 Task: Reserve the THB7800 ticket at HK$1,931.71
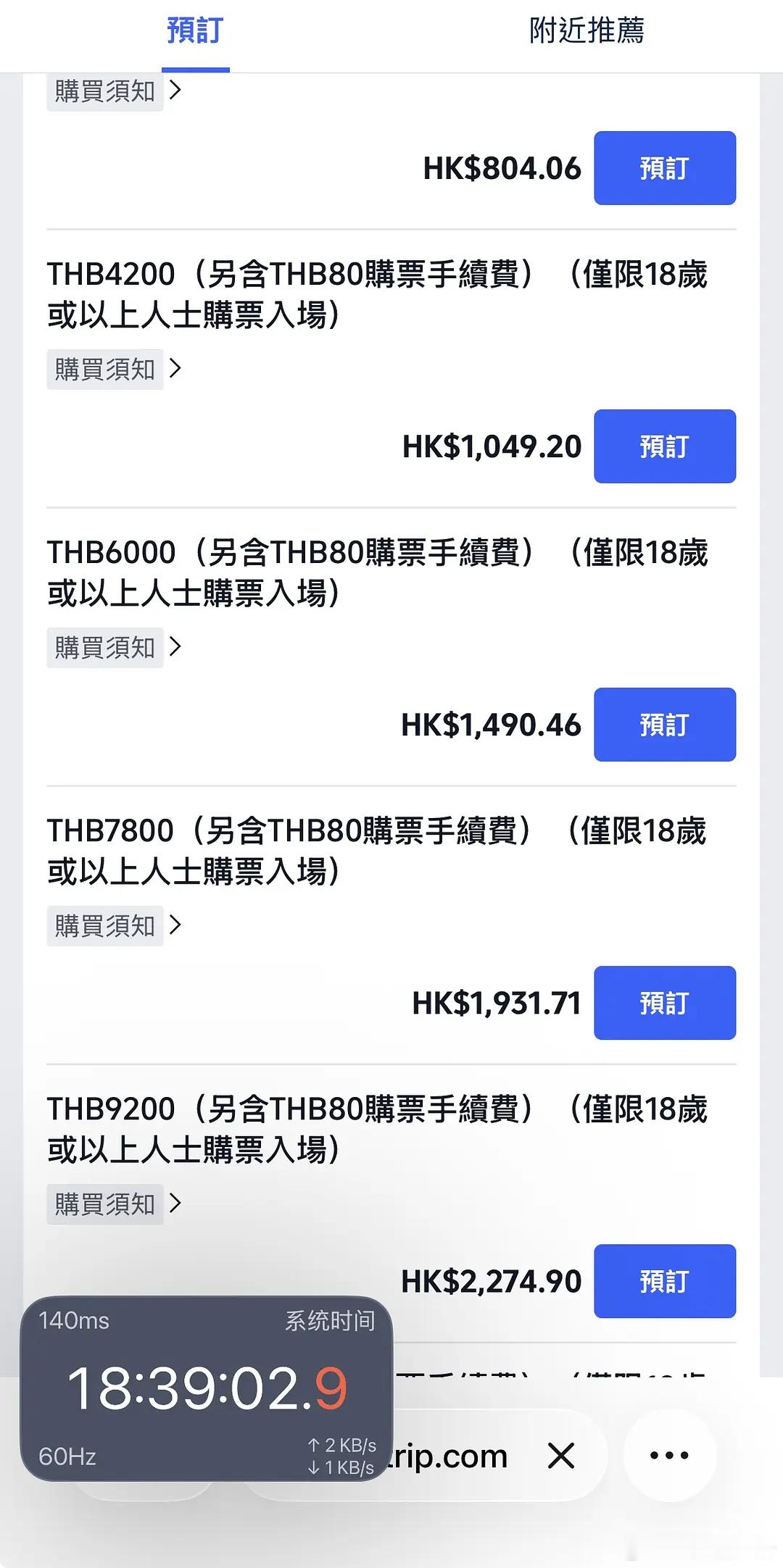pyautogui.click(x=664, y=1004)
